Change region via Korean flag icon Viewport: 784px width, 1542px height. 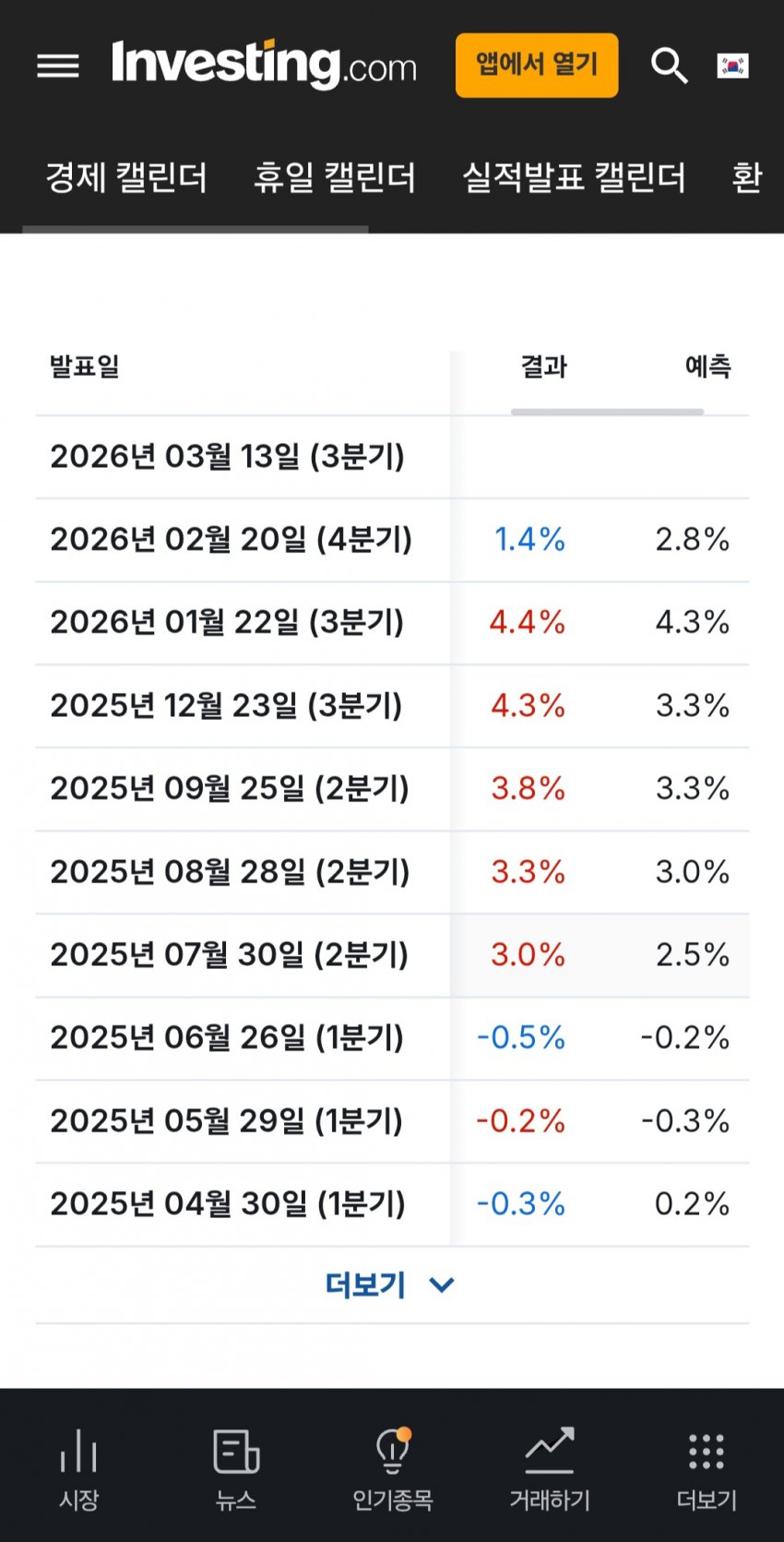coord(733,66)
